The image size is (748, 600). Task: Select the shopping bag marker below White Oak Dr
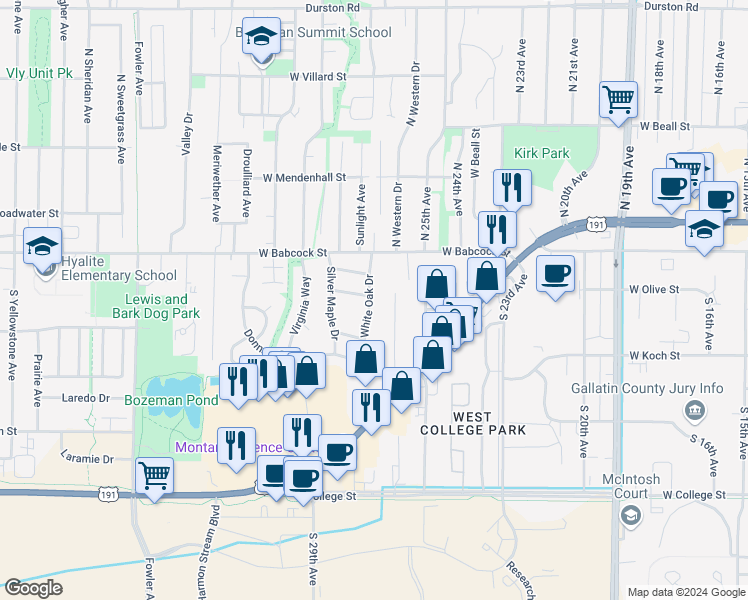tap(365, 360)
